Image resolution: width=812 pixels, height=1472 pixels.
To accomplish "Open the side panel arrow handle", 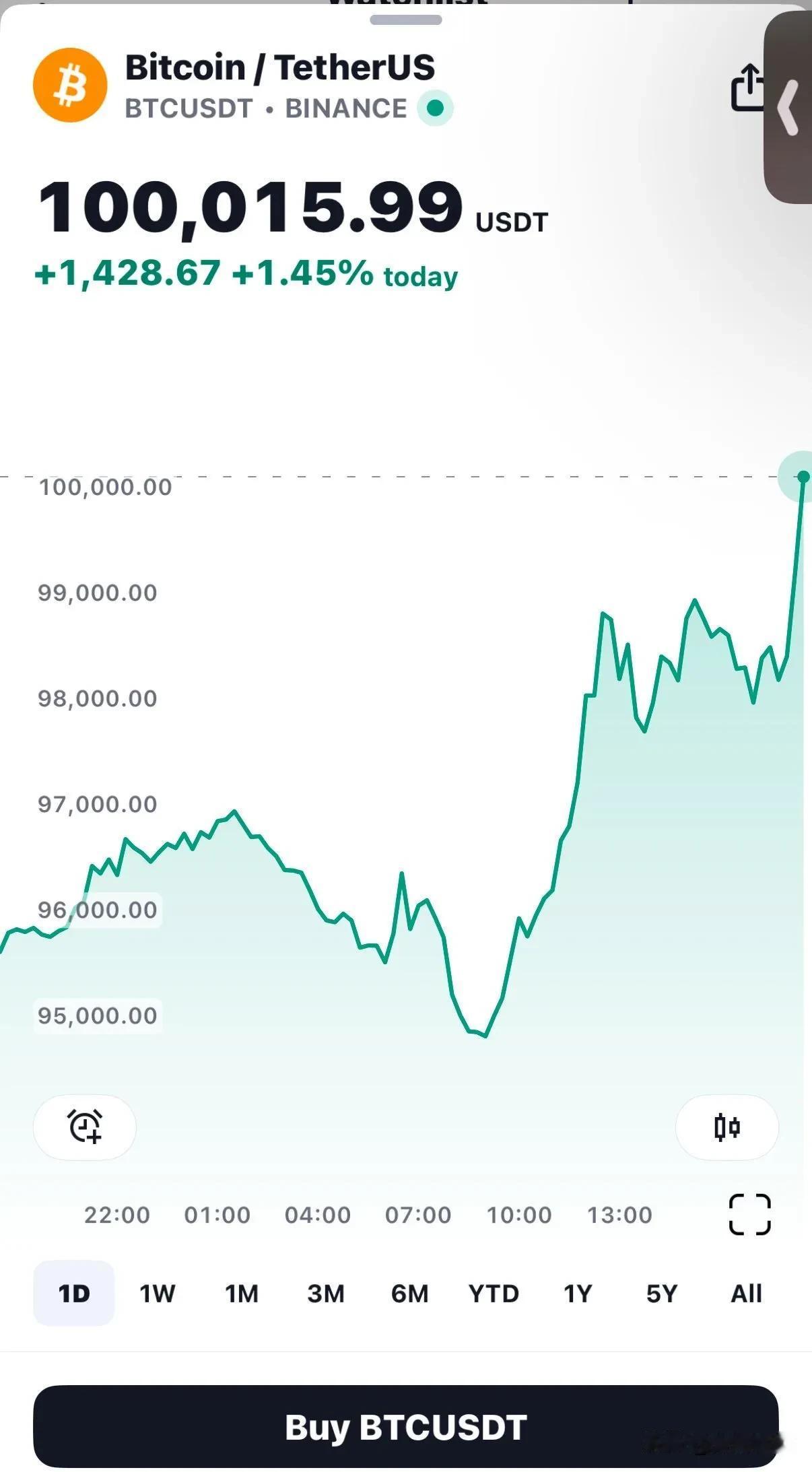I will [x=788, y=108].
